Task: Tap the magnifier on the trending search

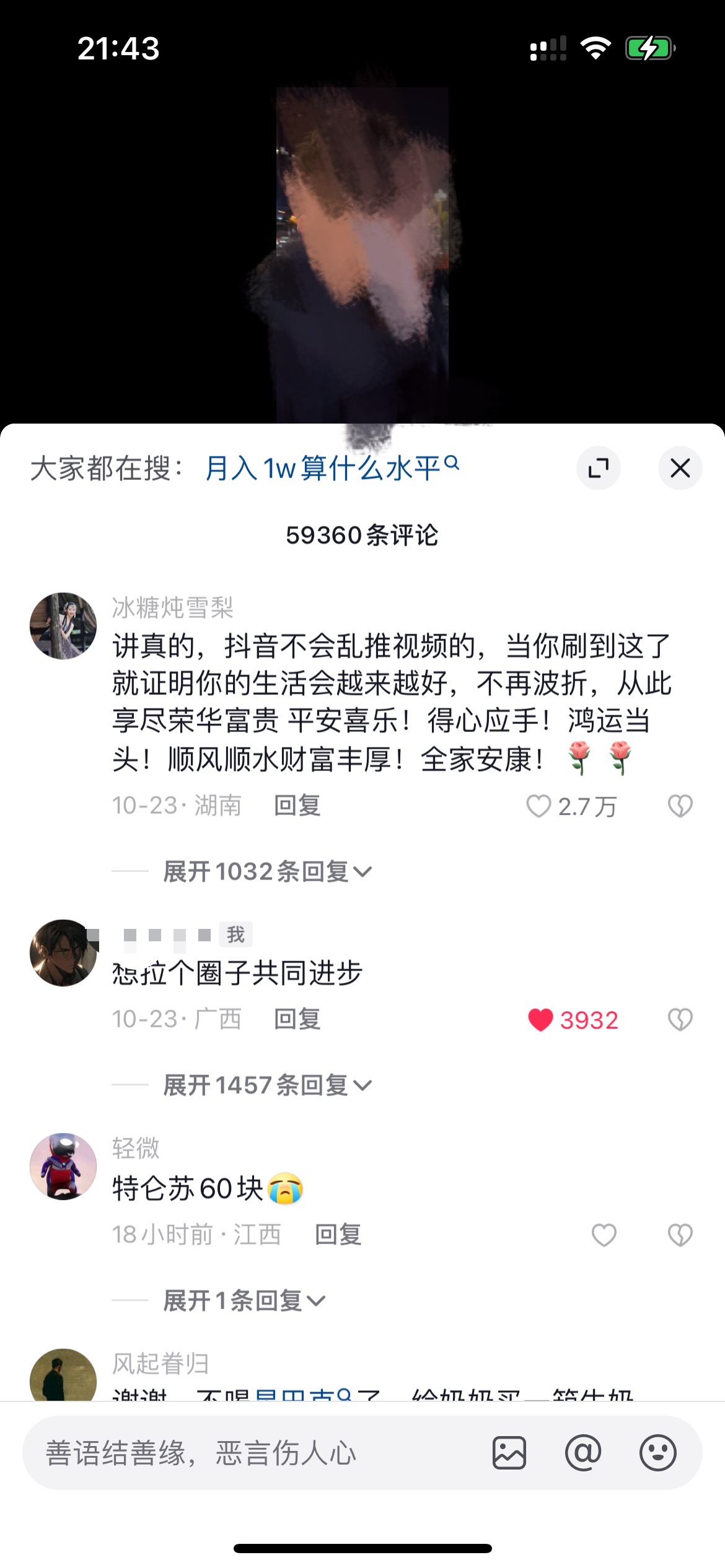Action: coord(454,464)
